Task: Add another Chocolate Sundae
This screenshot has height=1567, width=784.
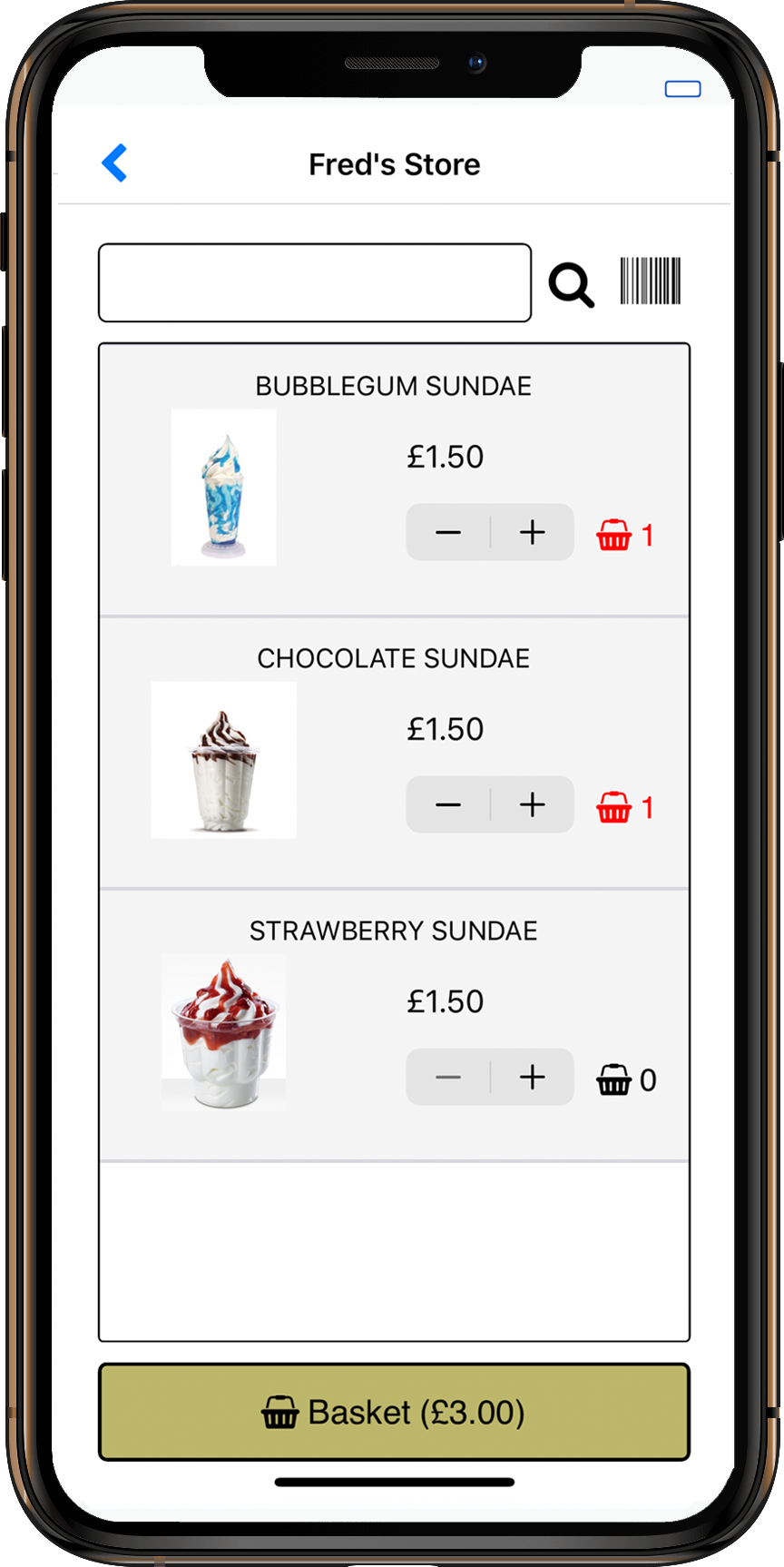Action: 533,805
